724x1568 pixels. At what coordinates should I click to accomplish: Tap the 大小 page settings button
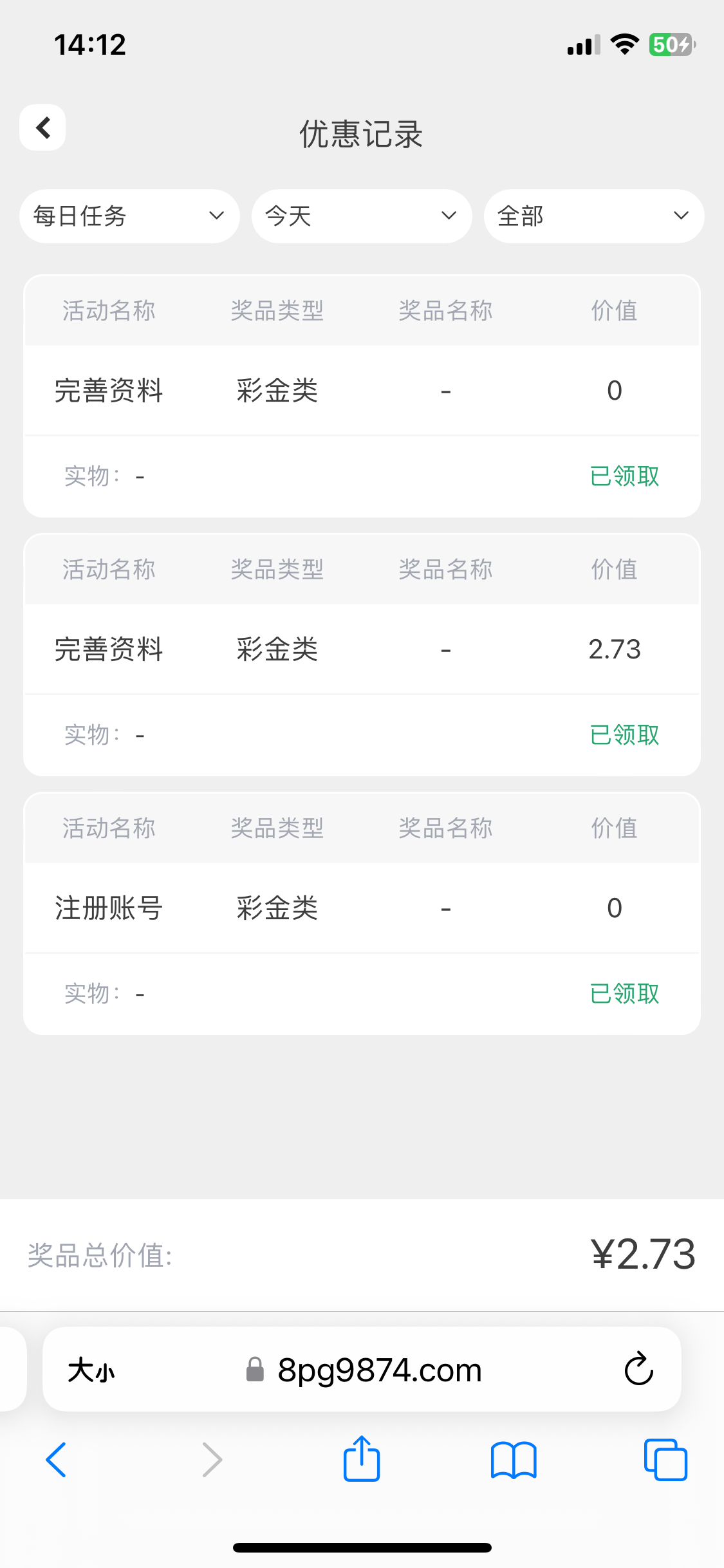(91, 1370)
